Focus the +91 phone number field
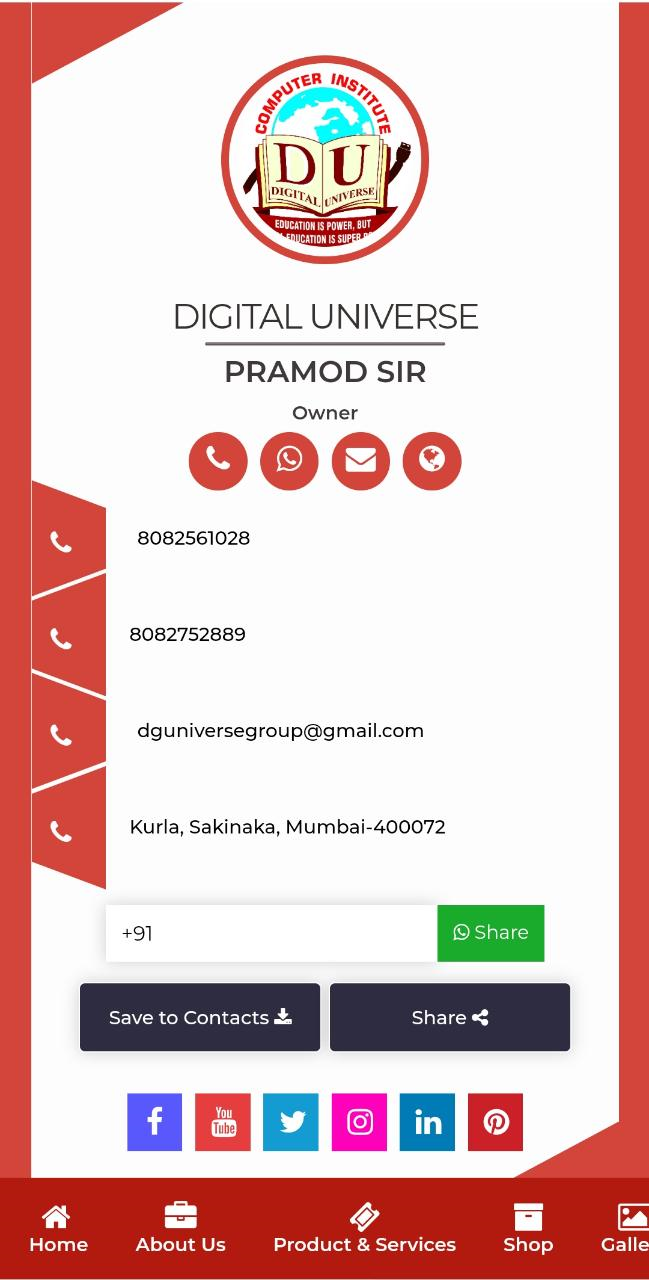Screen dimensions: 649x1280 pyautogui.click(x=271, y=933)
